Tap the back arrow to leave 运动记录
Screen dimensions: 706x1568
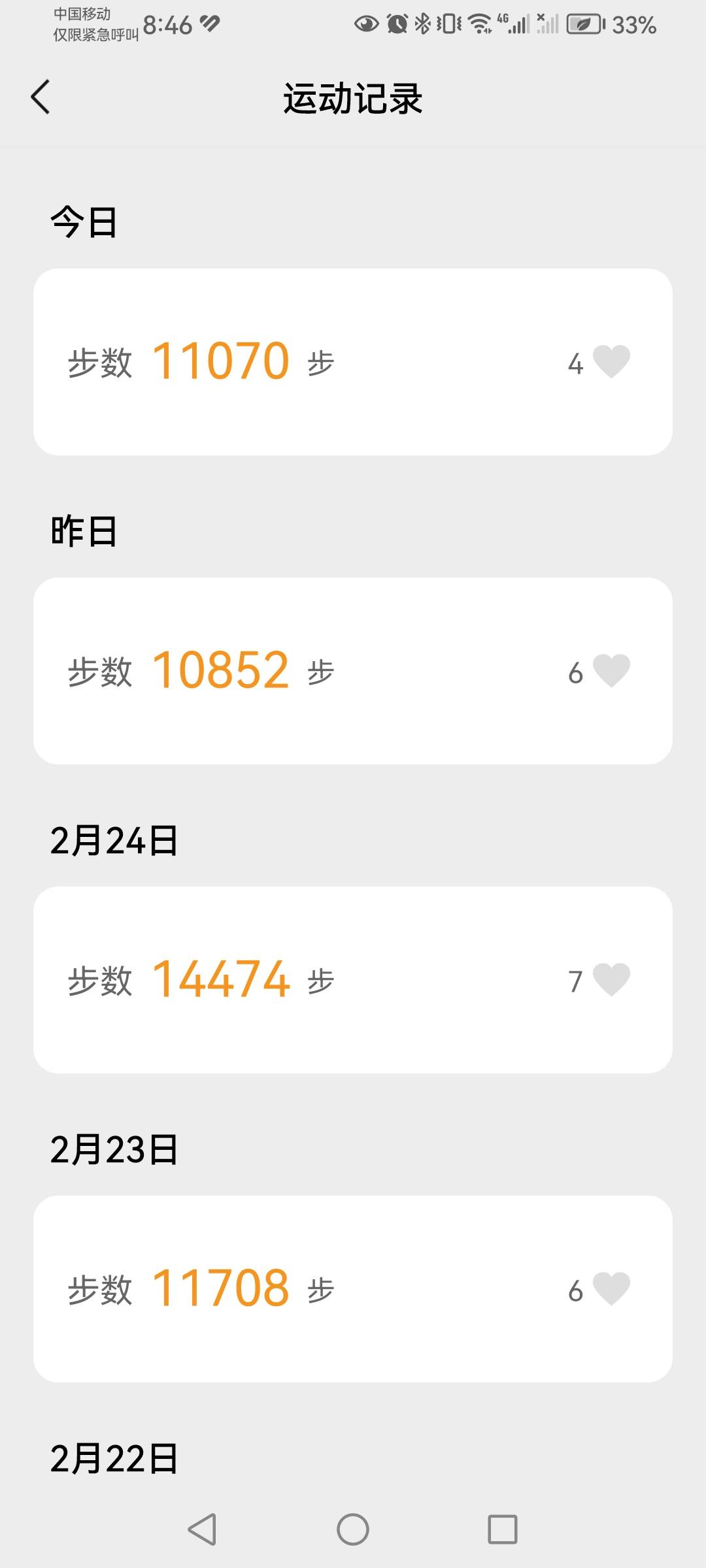point(41,96)
